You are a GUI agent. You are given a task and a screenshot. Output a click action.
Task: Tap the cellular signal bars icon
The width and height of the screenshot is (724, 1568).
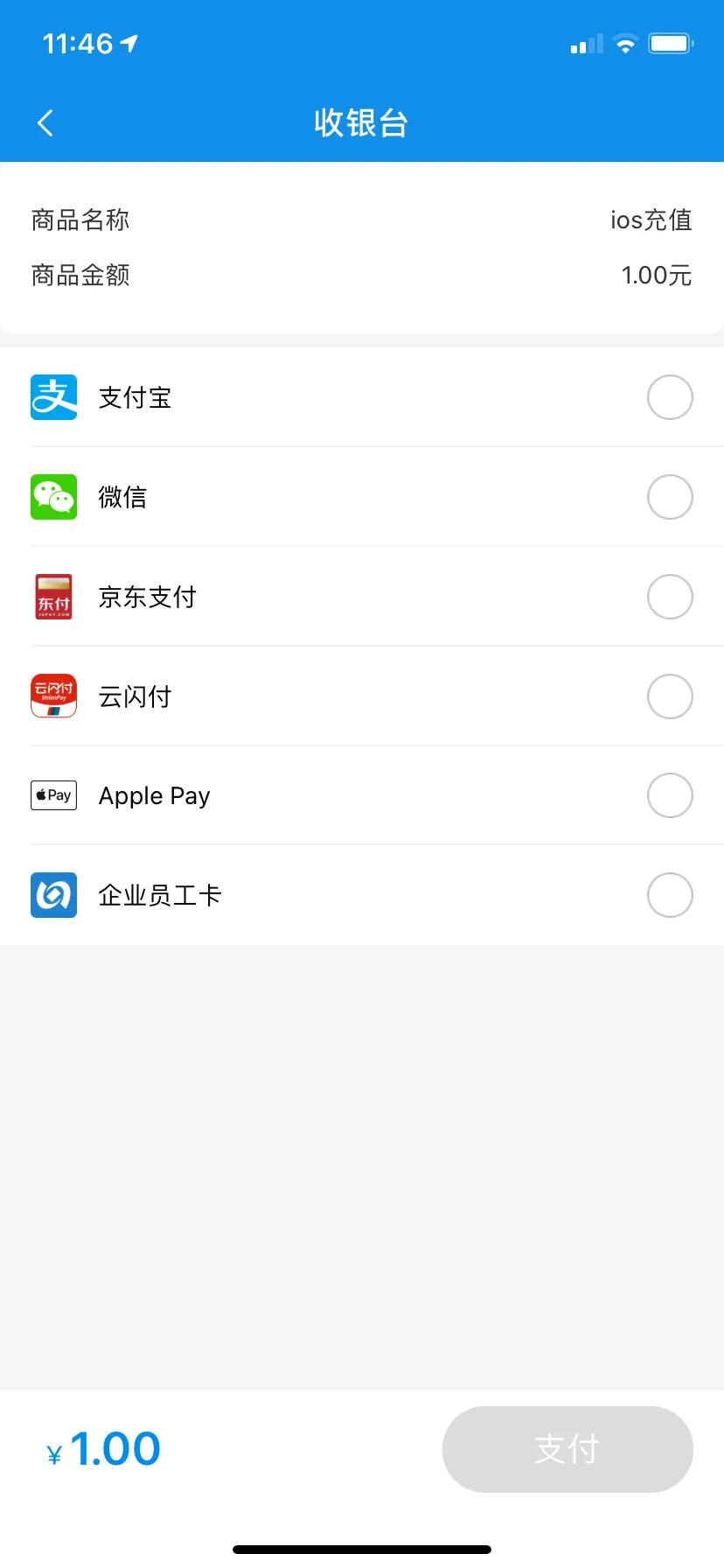584,43
